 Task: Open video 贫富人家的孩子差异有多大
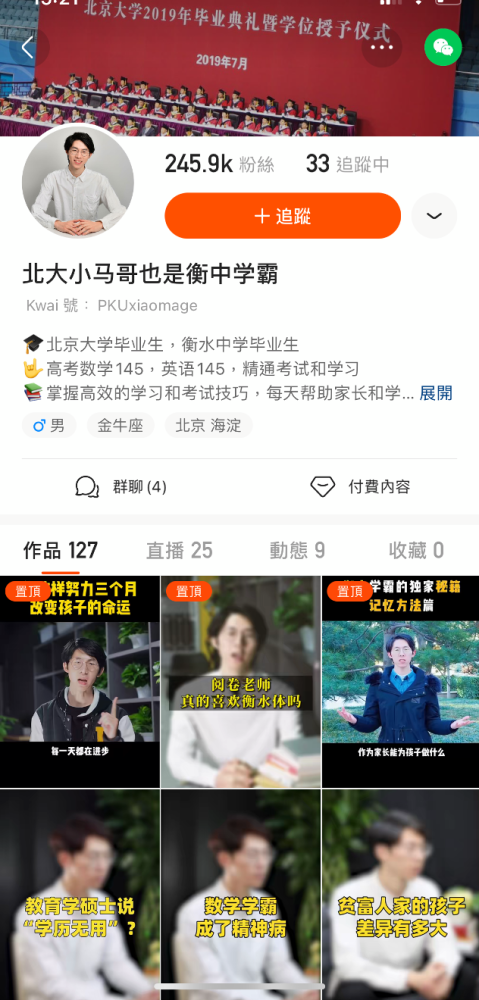coord(401,895)
